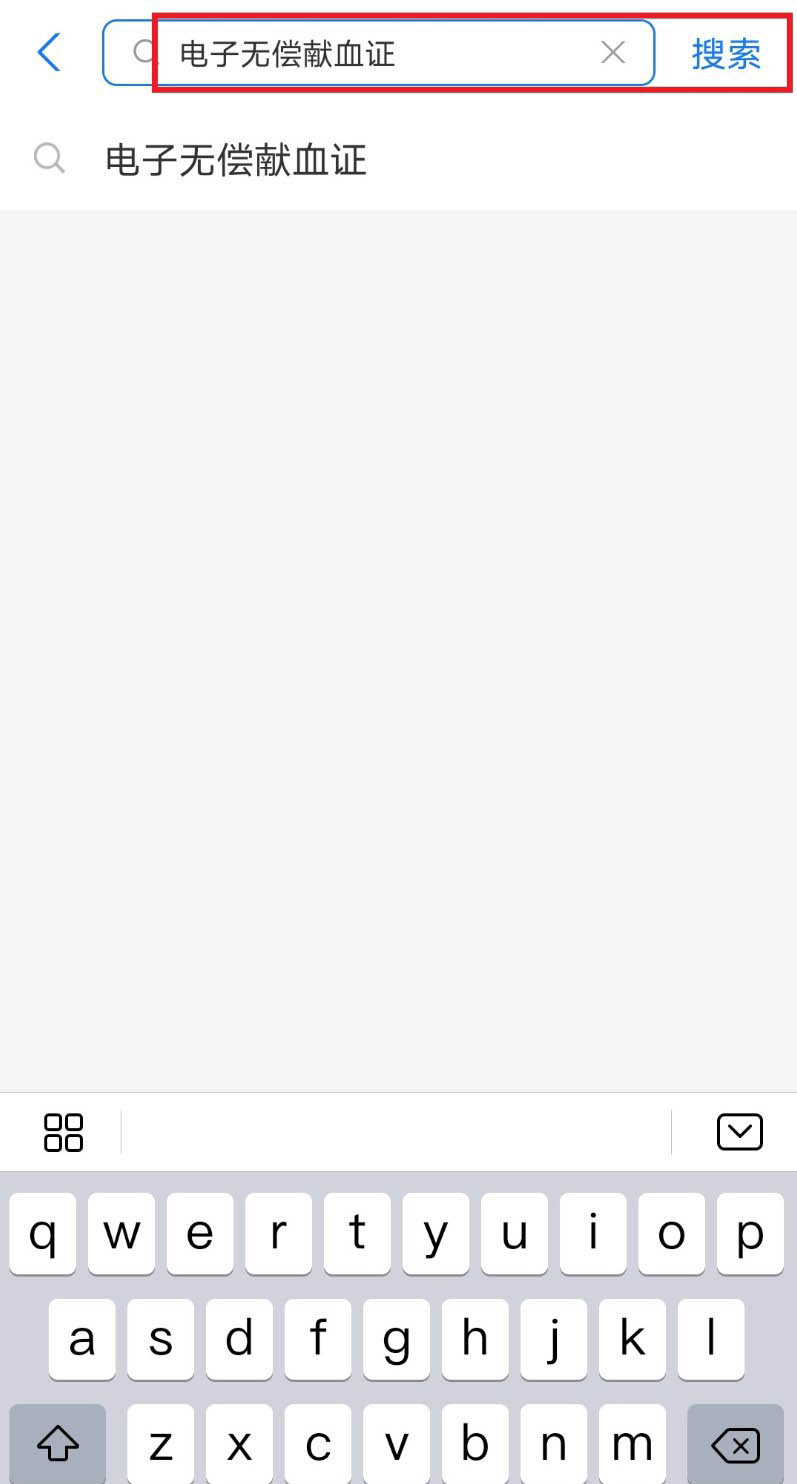Screen dimensions: 797x1484
Task: Go back with the blue arrow
Action: [x=48, y=52]
